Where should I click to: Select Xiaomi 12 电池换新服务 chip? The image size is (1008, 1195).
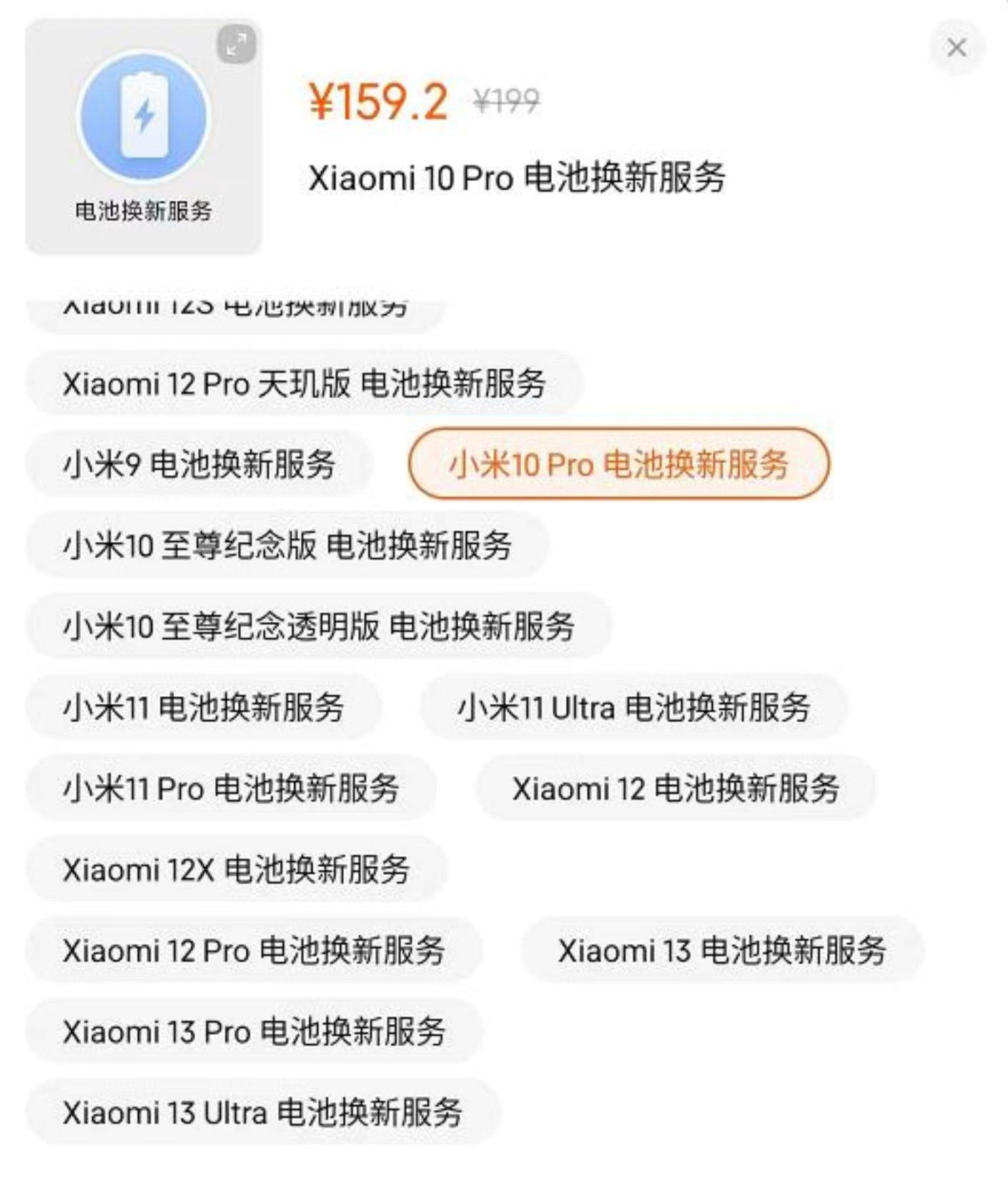coord(676,788)
